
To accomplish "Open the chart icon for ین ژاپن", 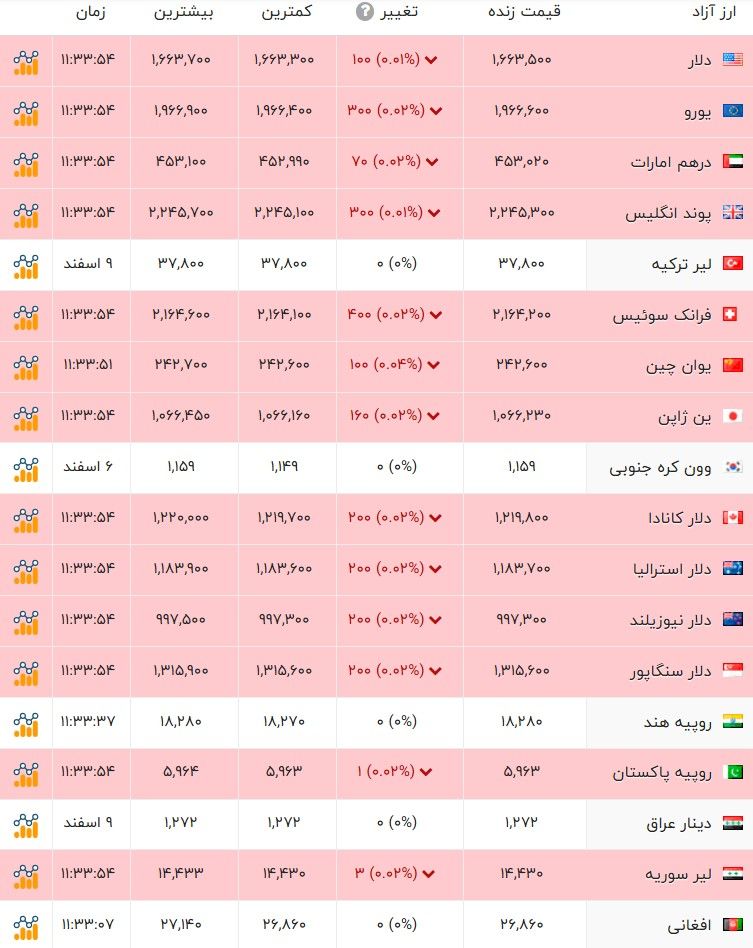I will click(x=26, y=417).
